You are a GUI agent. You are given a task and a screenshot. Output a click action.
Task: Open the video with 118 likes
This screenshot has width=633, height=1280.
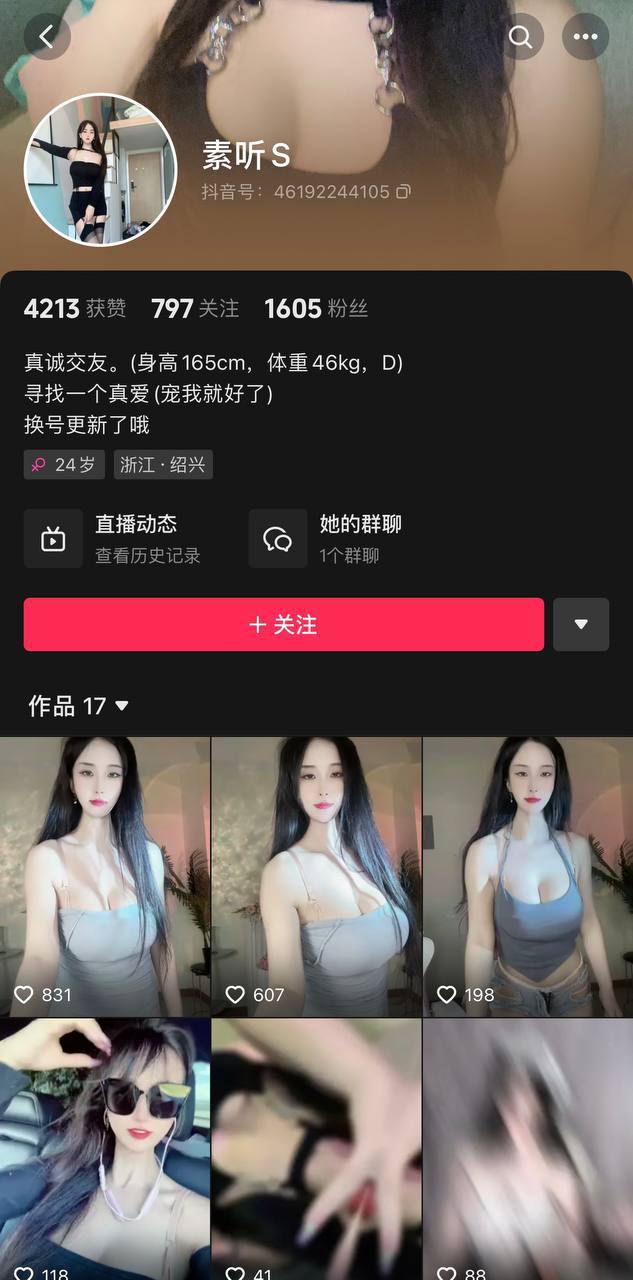click(105, 1149)
